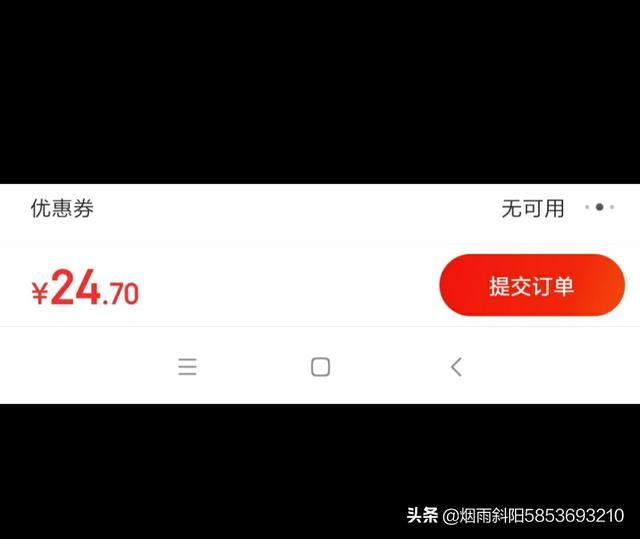Screen dimensions: 640x539
Task: Open the recent apps menu
Action: [187, 367]
